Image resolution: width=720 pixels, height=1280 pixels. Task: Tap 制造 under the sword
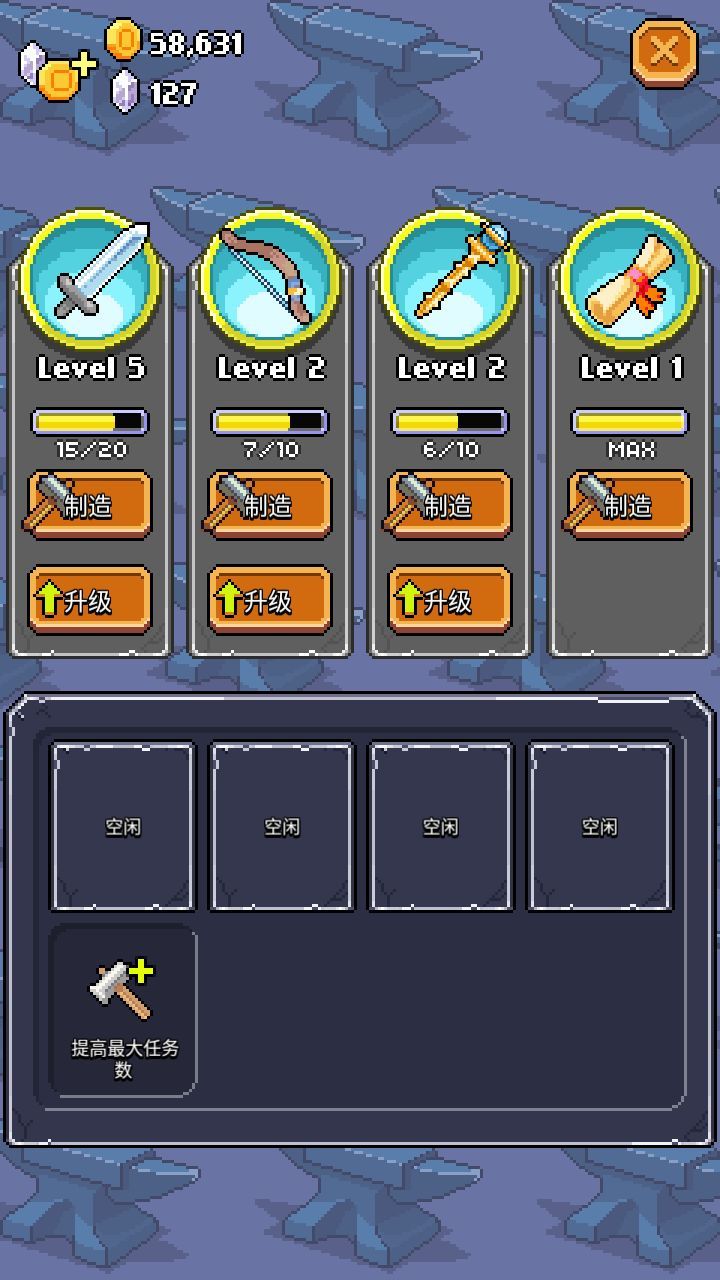click(90, 505)
